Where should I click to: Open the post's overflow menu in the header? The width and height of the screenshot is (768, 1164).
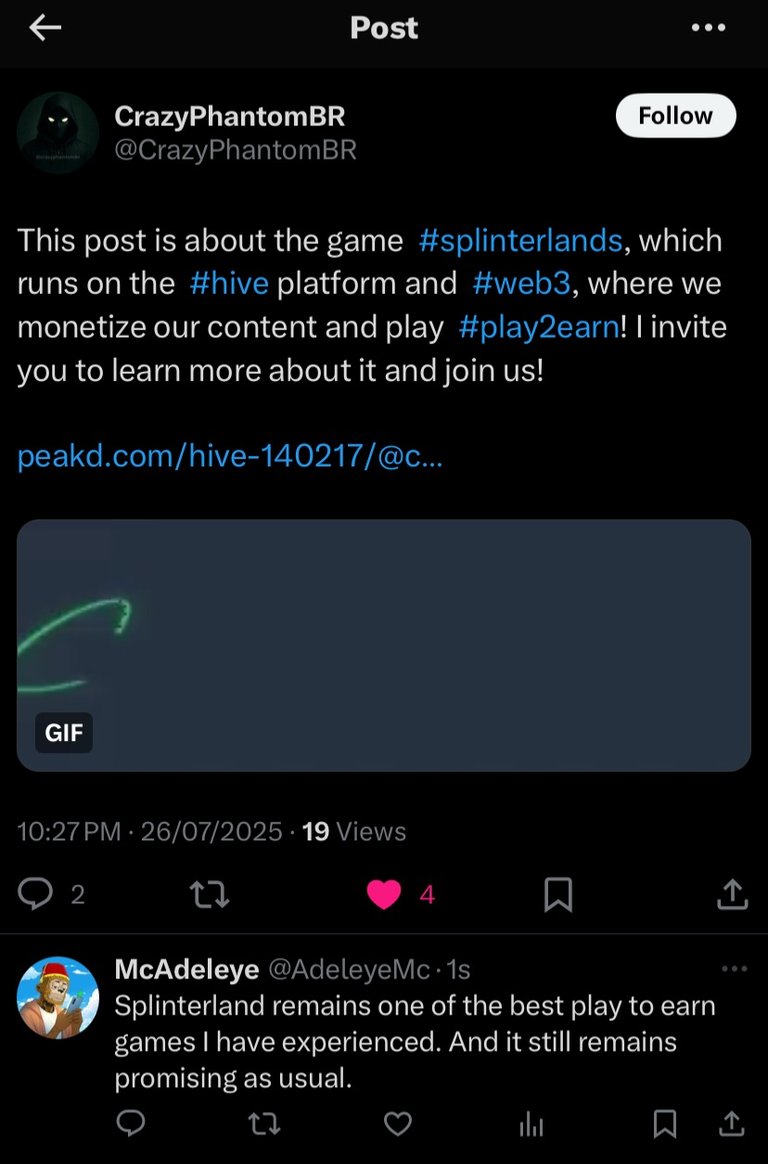[x=708, y=28]
